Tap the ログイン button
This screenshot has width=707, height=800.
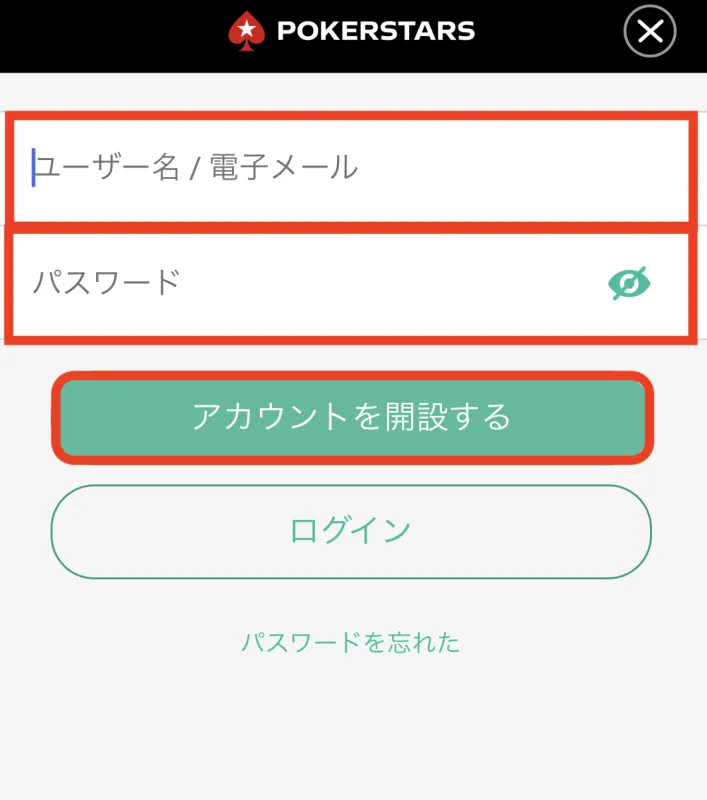351,531
